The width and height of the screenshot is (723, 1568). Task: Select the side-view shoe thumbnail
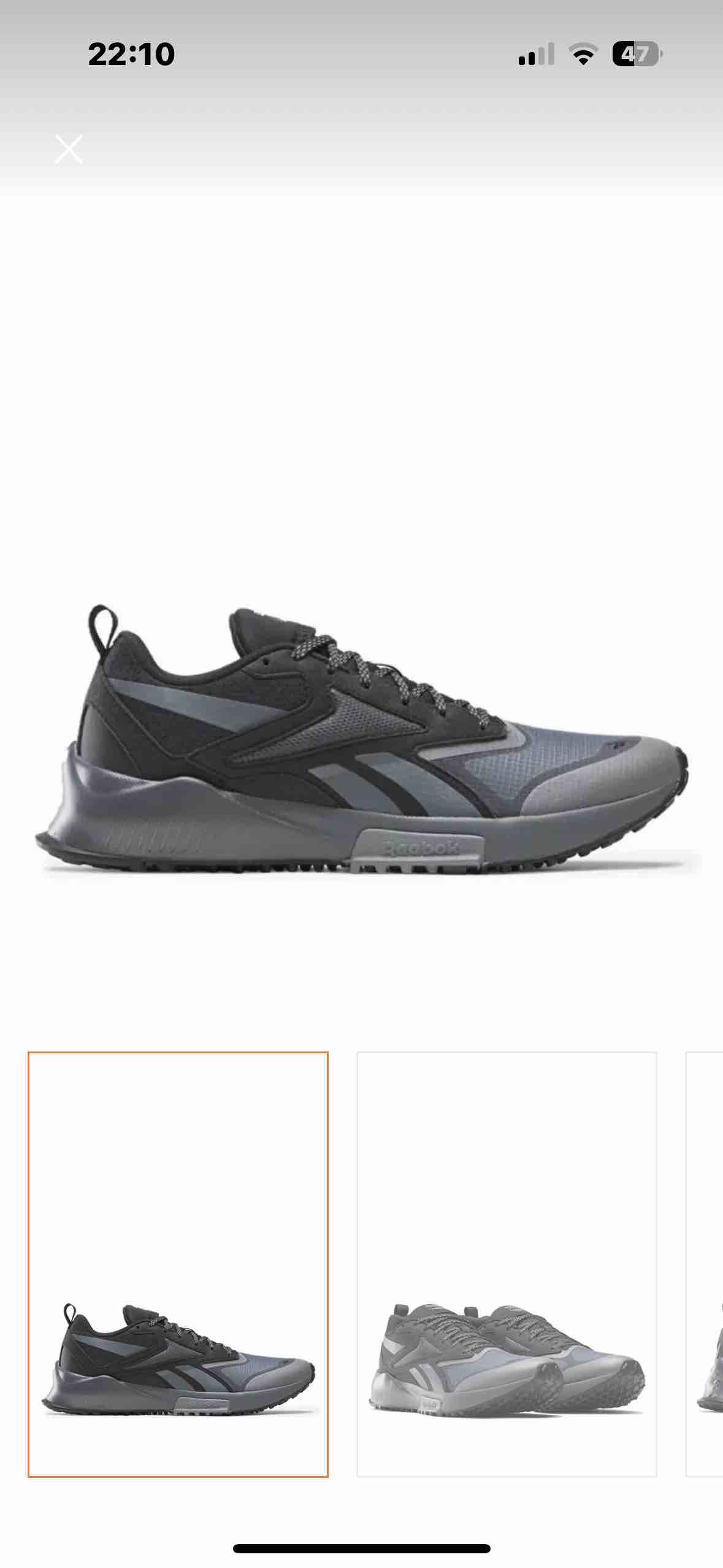coord(178,1264)
